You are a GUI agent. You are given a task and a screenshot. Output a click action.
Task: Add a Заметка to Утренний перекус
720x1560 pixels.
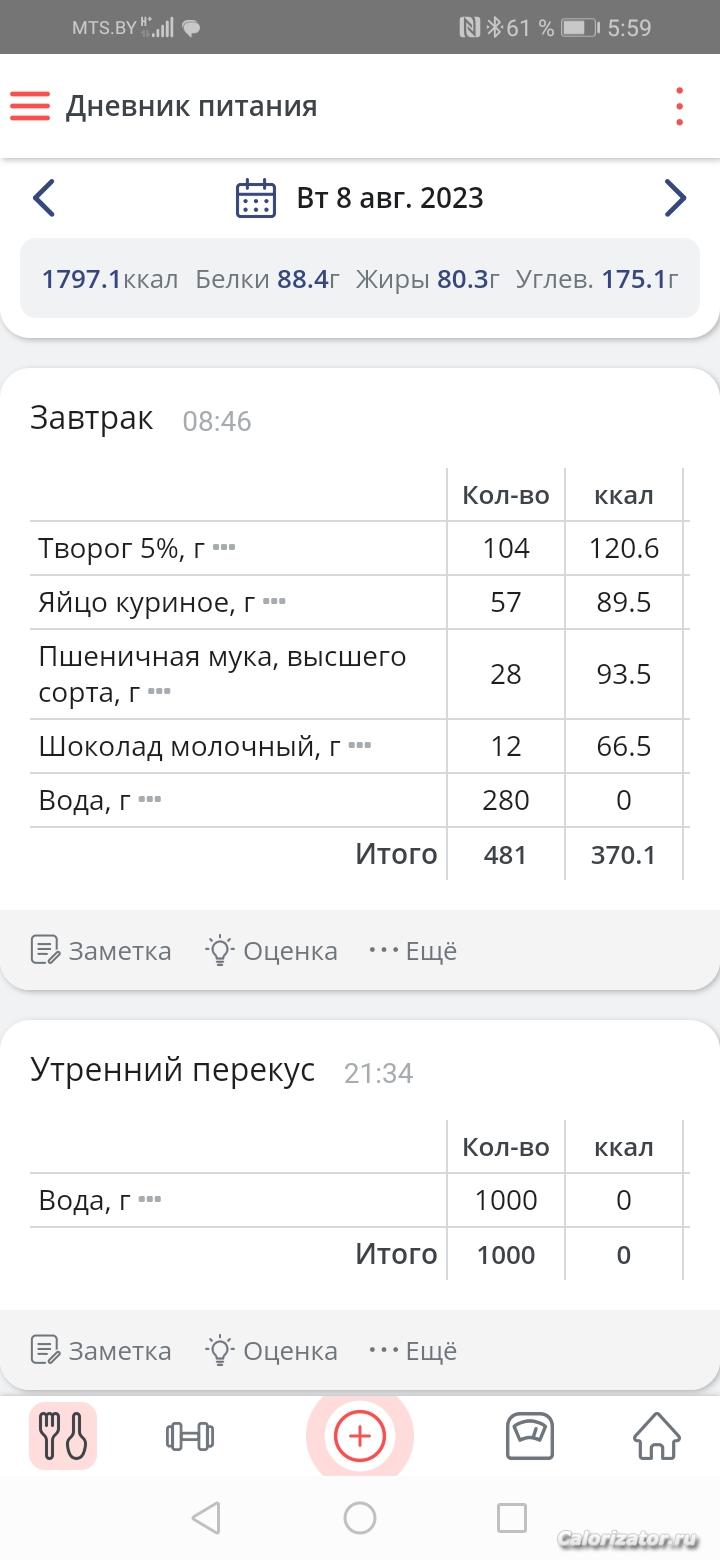click(x=101, y=1351)
